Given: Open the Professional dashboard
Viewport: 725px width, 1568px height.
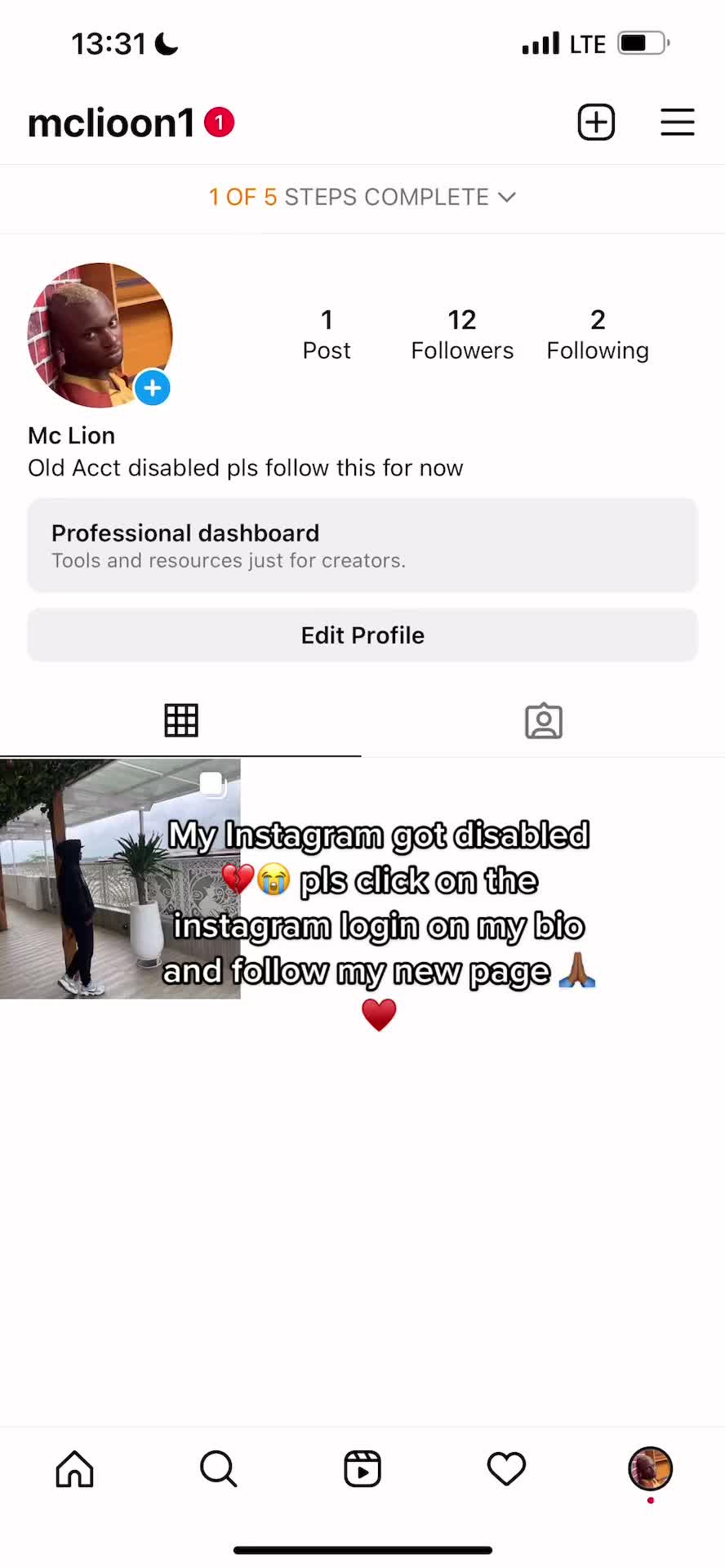Looking at the screenshot, I should click(362, 545).
